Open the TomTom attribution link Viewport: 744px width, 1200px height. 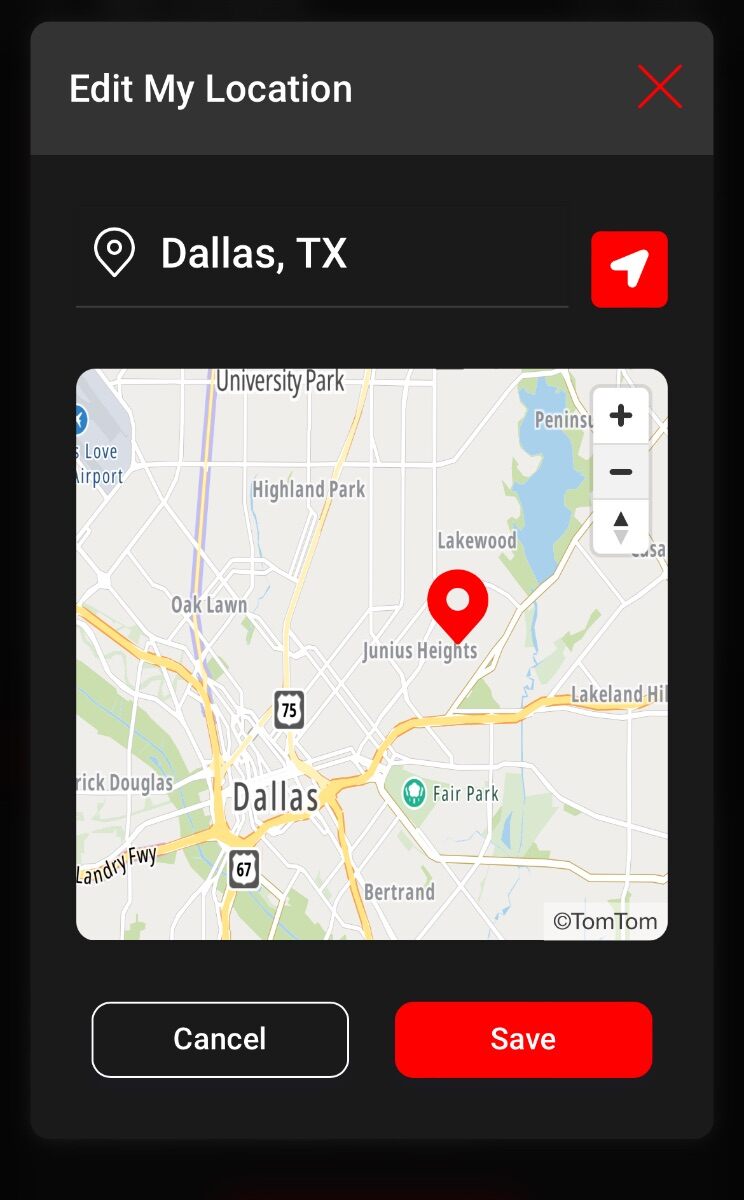pyautogui.click(x=605, y=921)
